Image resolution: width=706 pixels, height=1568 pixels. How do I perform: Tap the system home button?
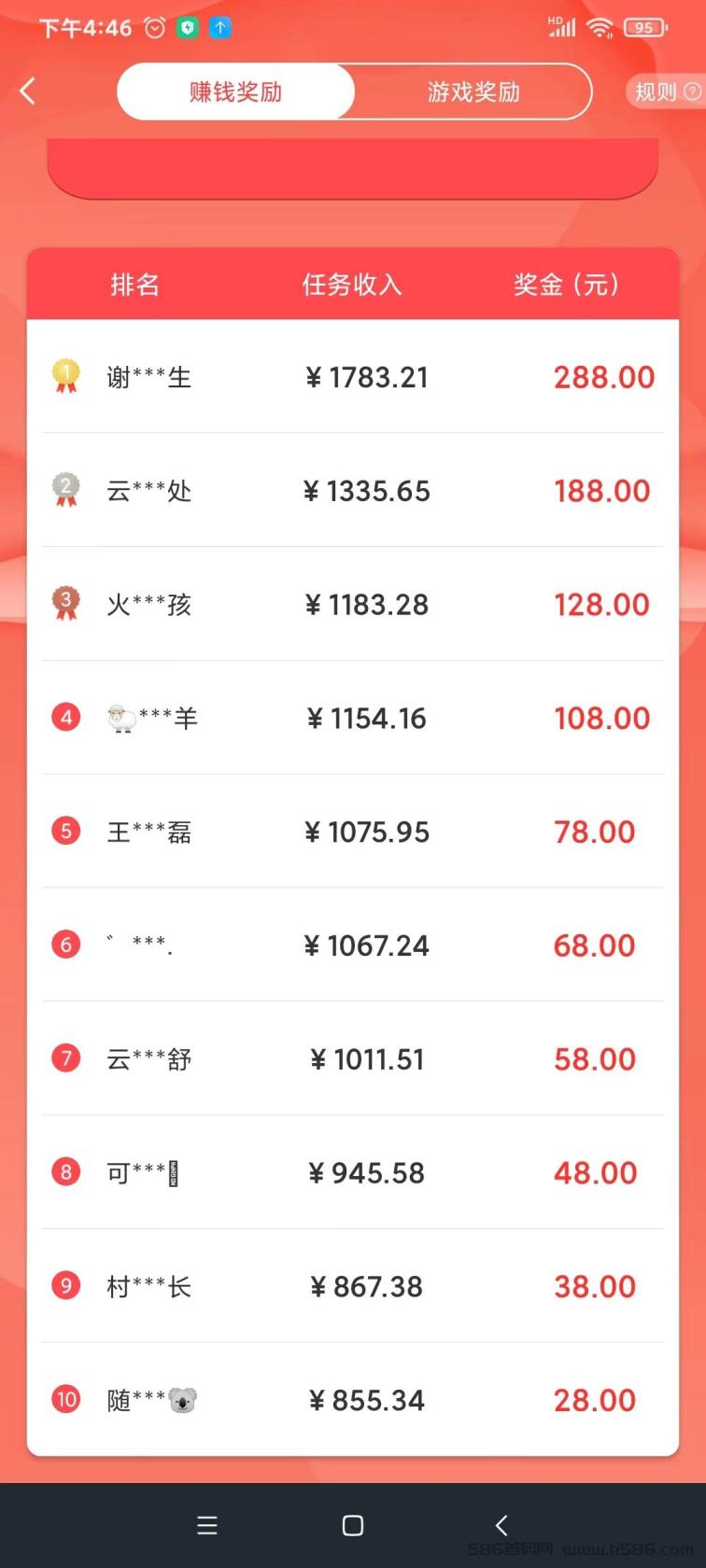[x=353, y=1525]
